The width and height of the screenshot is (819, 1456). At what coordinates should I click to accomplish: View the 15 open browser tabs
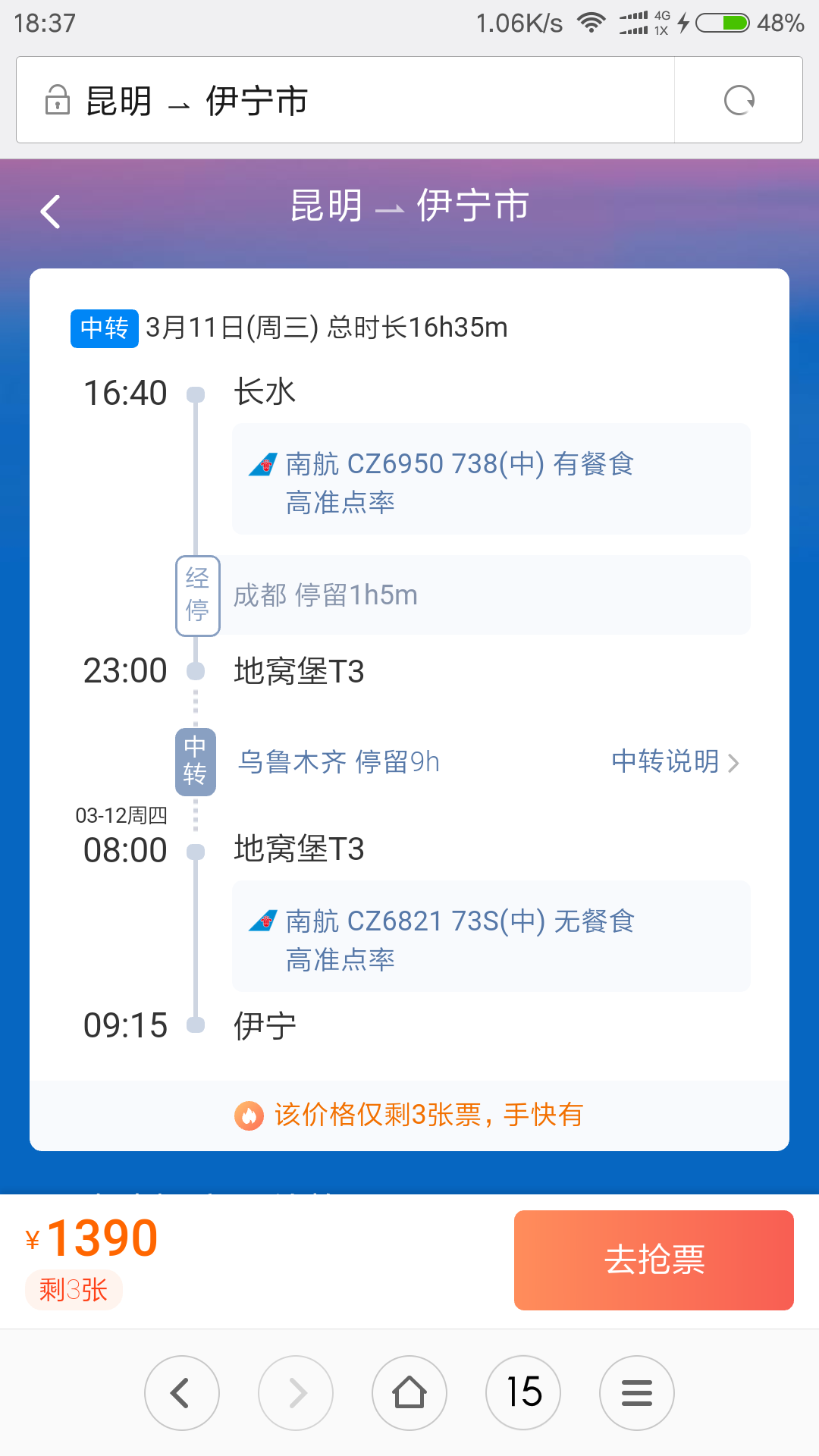(523, 1393)
